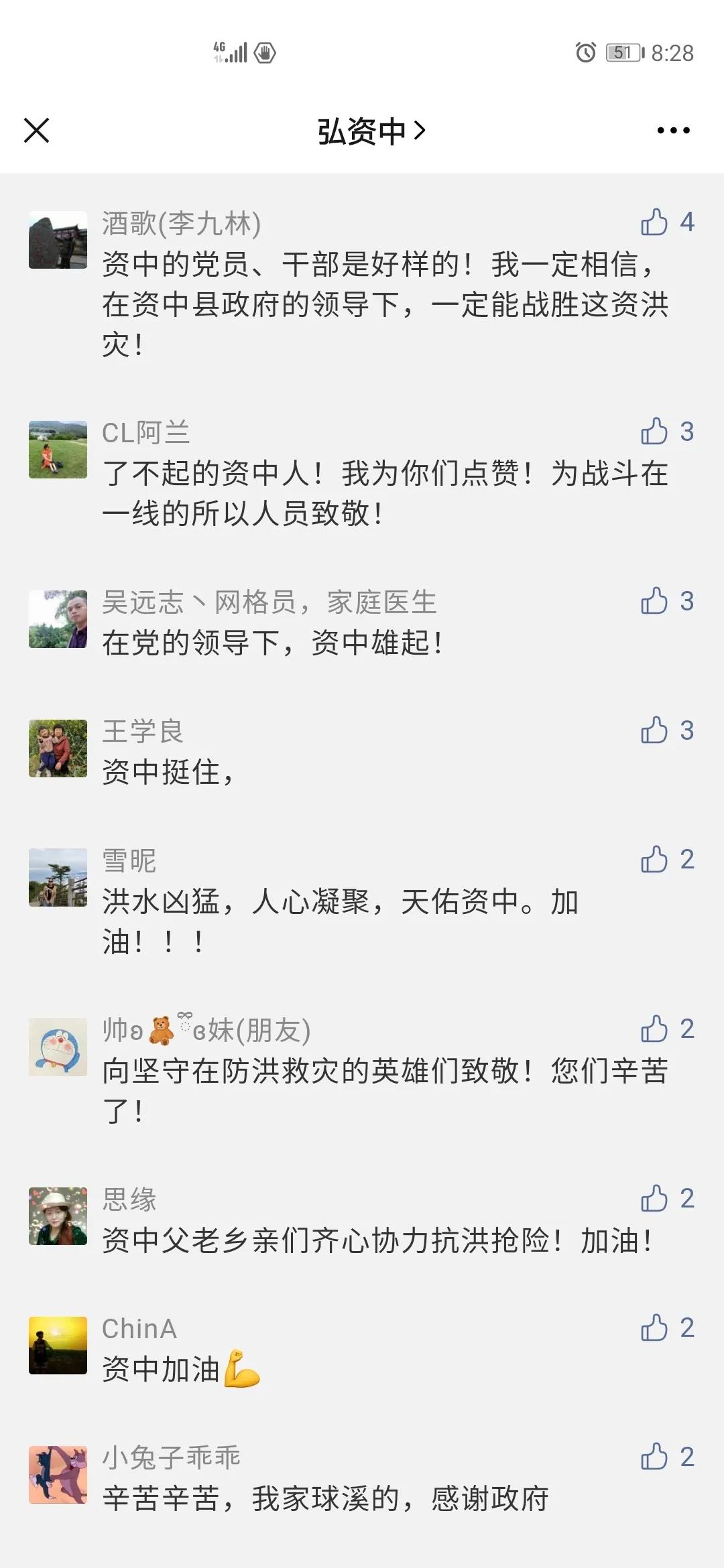Screen dimensions: 724x1568
Task: Like 小兔子乖乖's comment
Action: 655,1457
